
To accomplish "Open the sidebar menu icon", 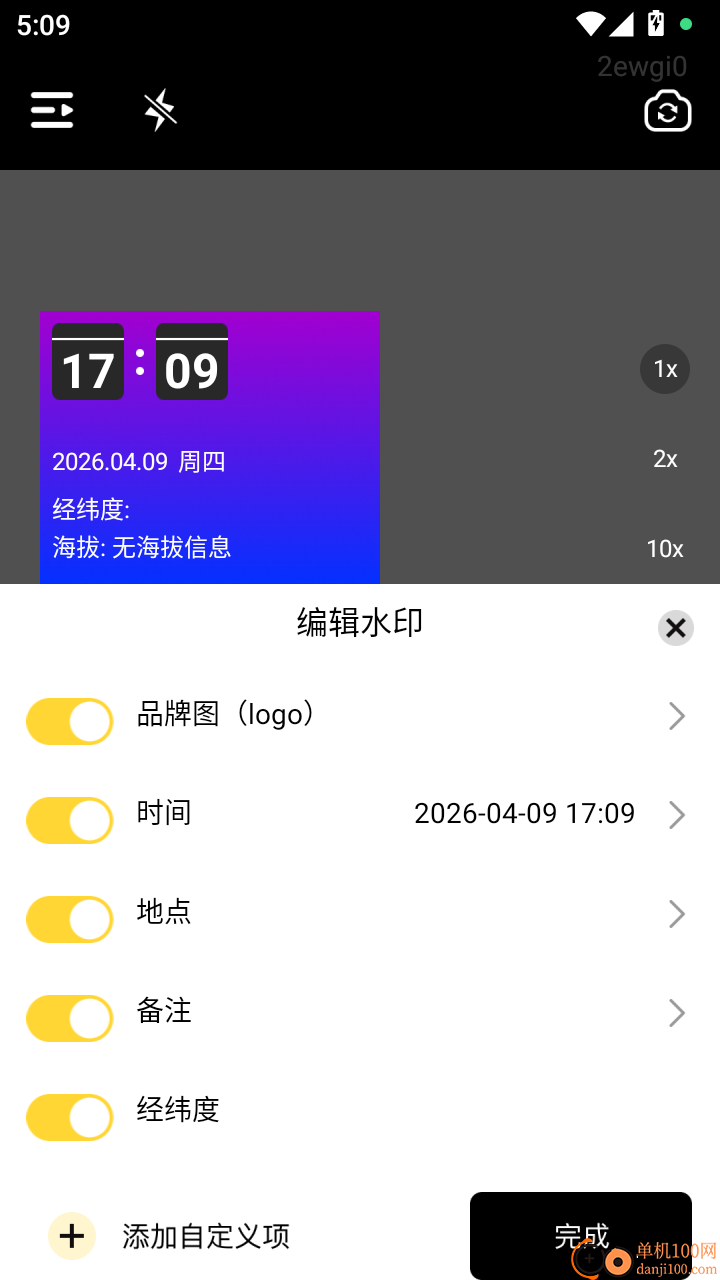I will (x=52, y=110).
